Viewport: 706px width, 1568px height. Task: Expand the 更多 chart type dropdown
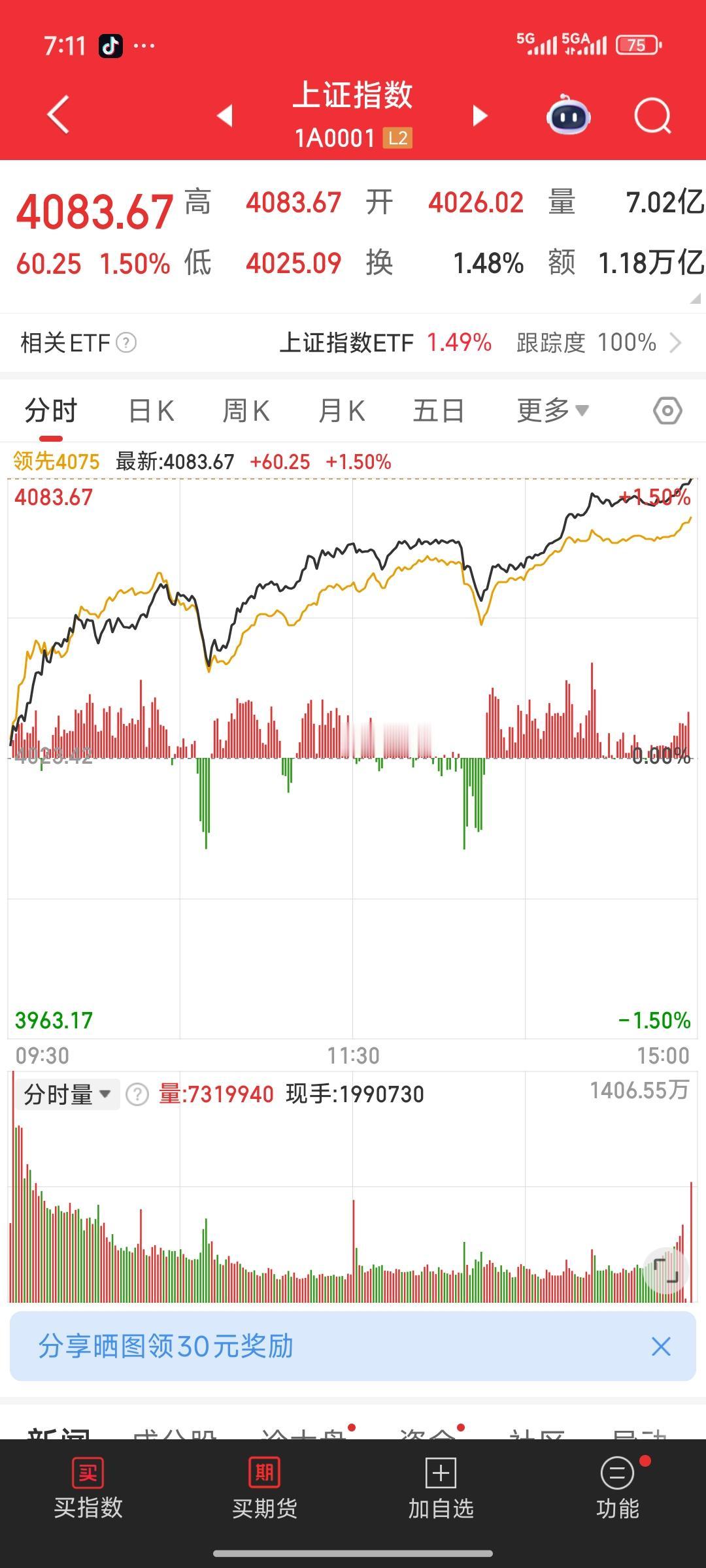coord(550,410)
